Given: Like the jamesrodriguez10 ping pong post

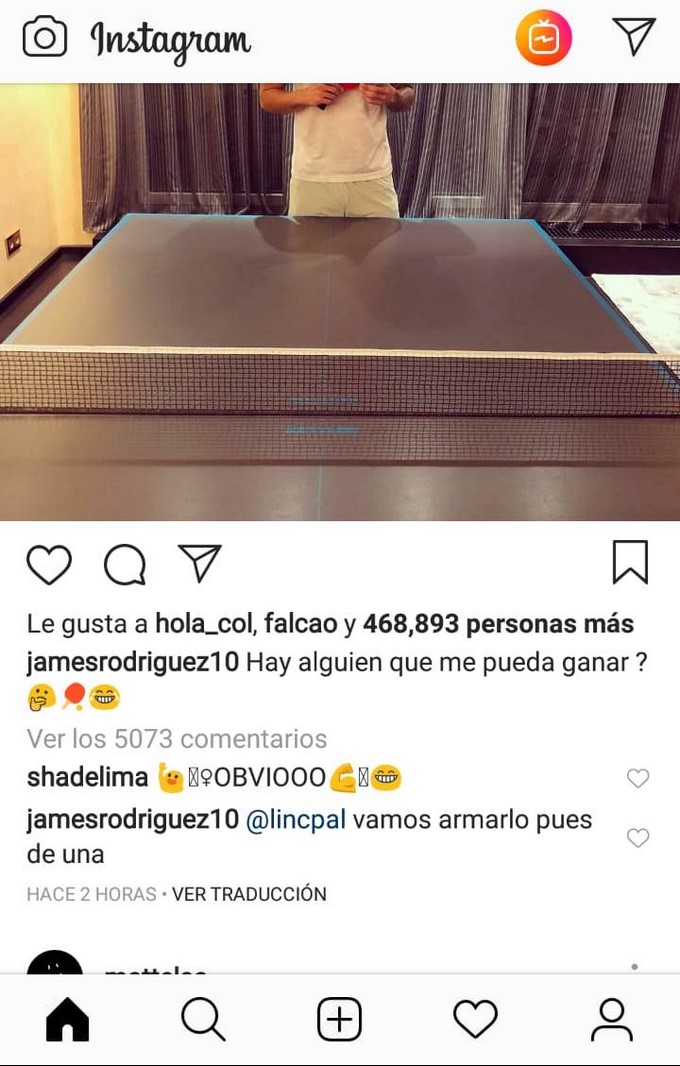Looking at the screenshot, I should click(x=49, y=564).
